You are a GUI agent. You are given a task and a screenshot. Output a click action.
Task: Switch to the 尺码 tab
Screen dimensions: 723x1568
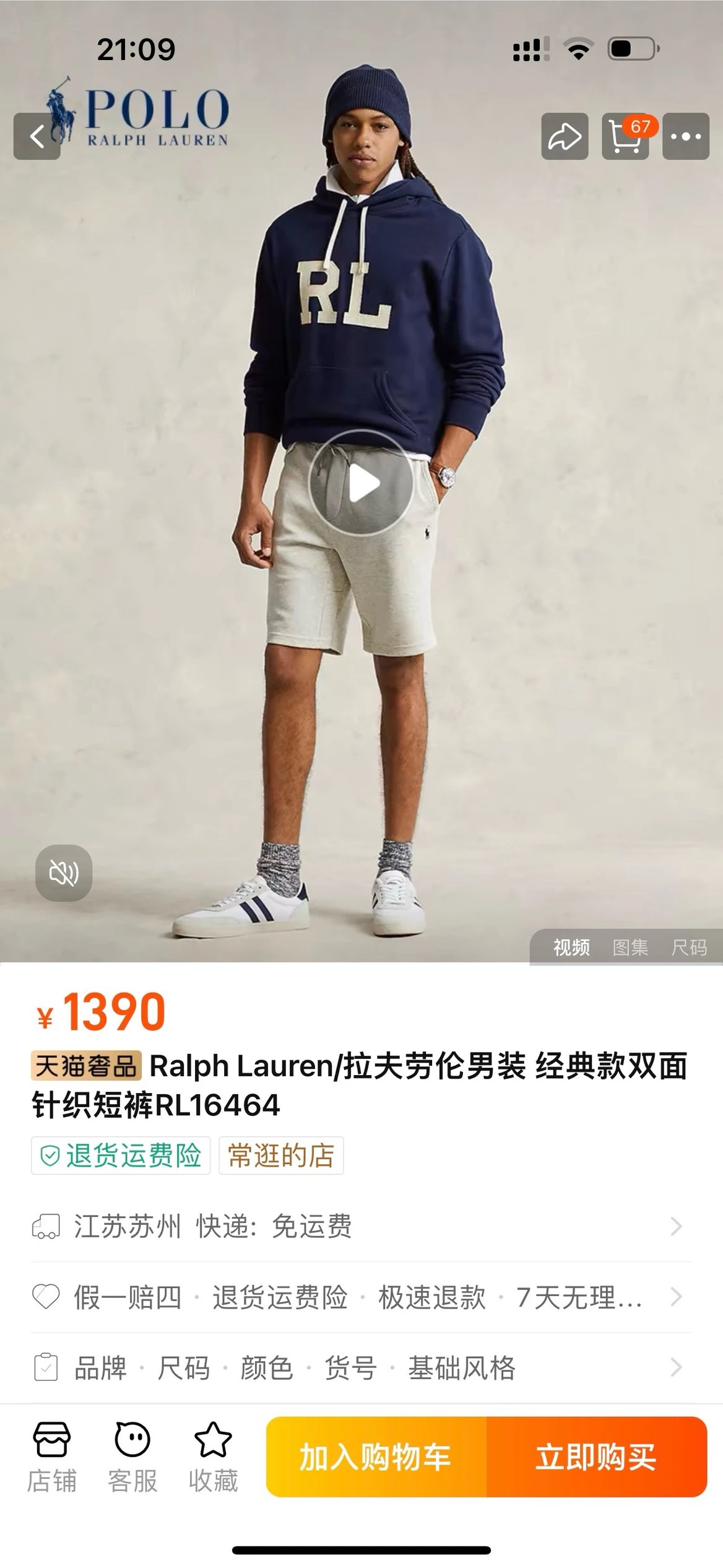click(689, 947)
